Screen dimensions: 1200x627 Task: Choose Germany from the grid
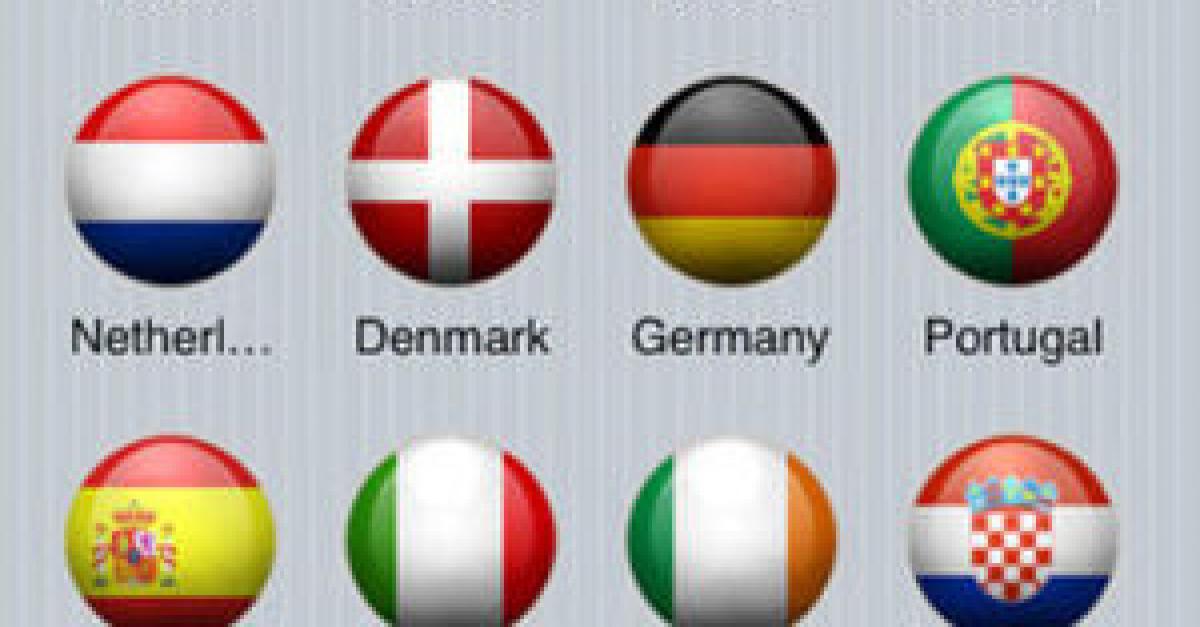[x=732, y=181]
